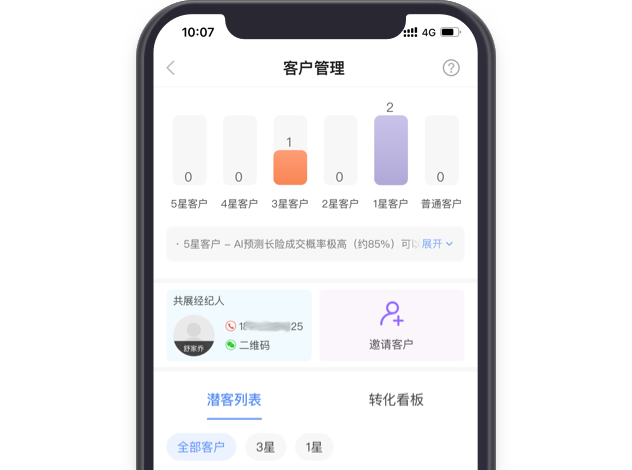The height and width of the screenshot is (470, 632).
Task: Switch to the 潜客列表 tab
Action: click(234, 399)
